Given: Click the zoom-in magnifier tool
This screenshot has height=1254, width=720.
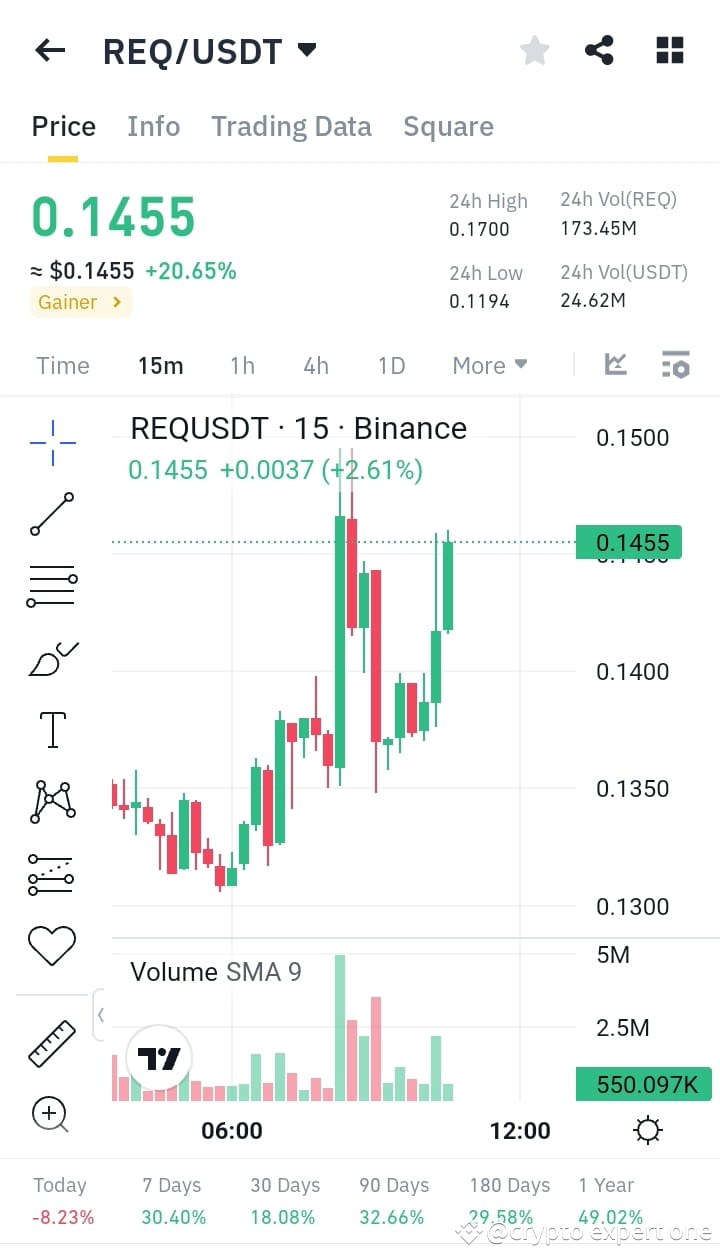Looking at the screenshot, I should 52,1114.
